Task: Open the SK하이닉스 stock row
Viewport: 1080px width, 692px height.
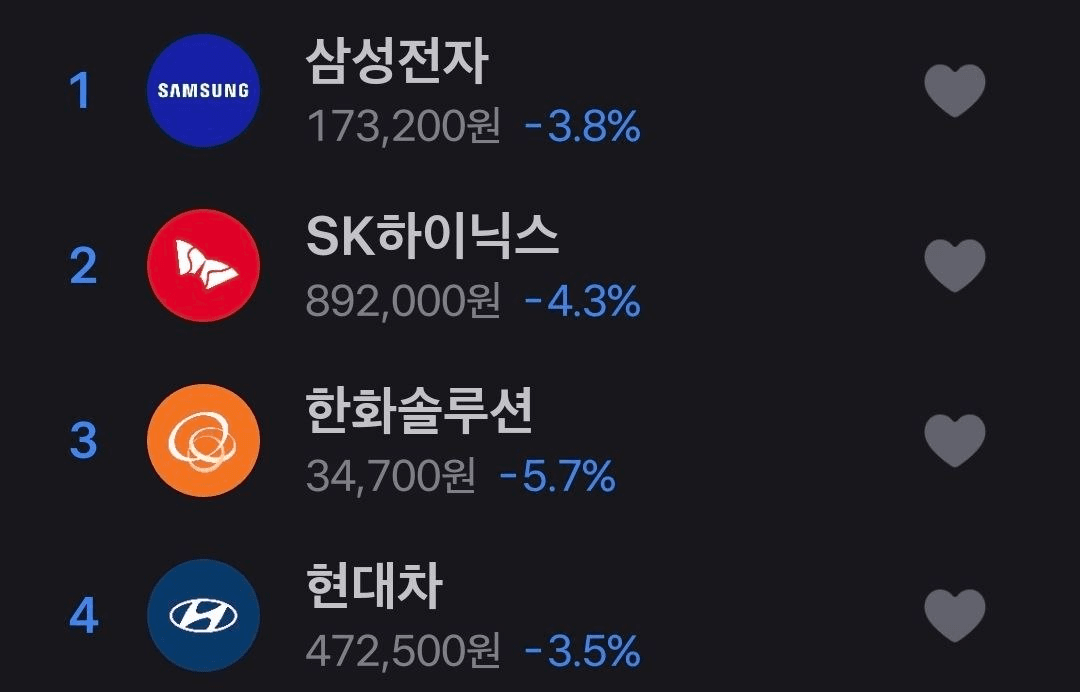Action: pos(431,238)
